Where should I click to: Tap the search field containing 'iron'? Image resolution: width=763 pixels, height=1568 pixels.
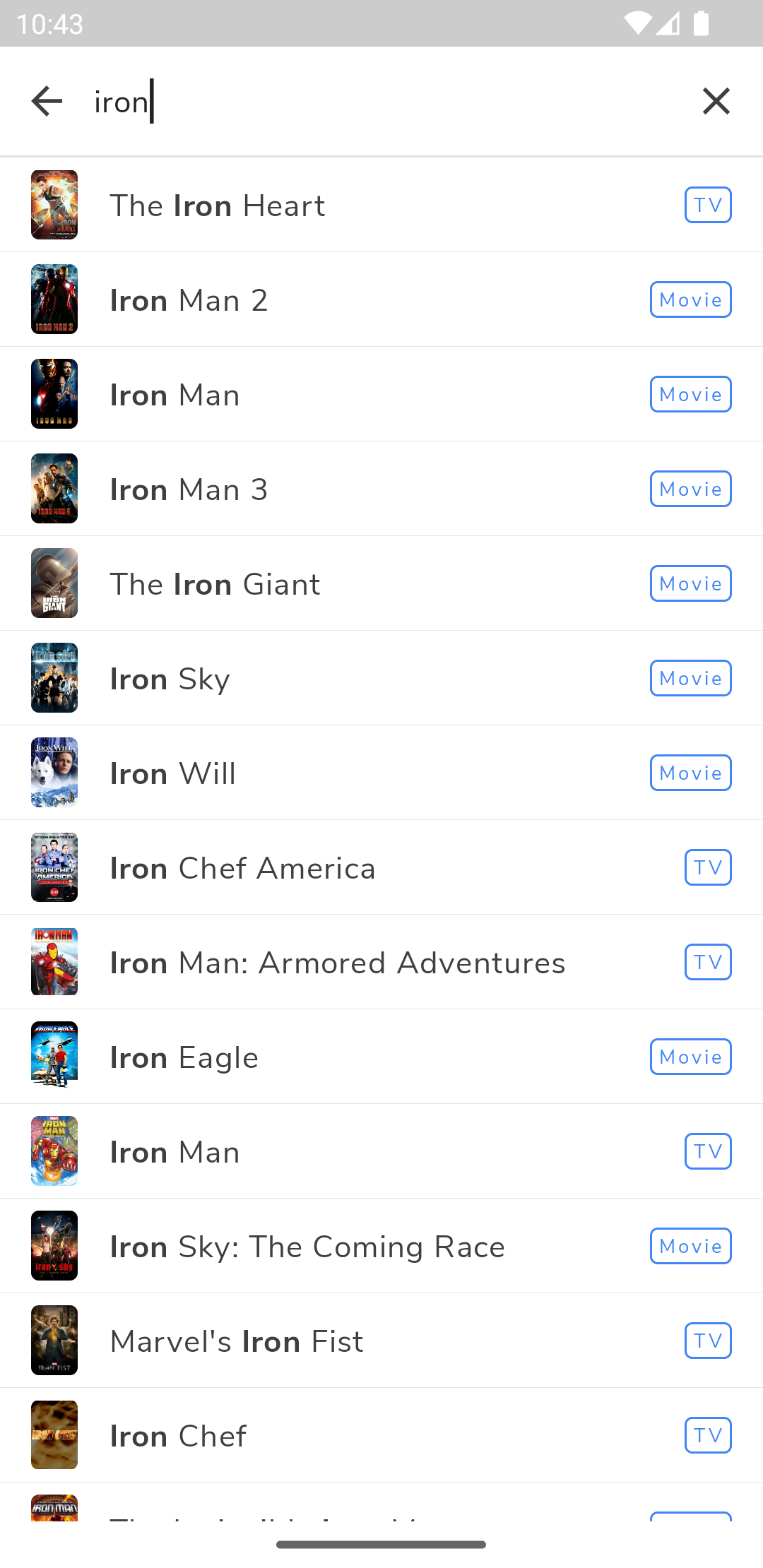(x=381, y=101)
